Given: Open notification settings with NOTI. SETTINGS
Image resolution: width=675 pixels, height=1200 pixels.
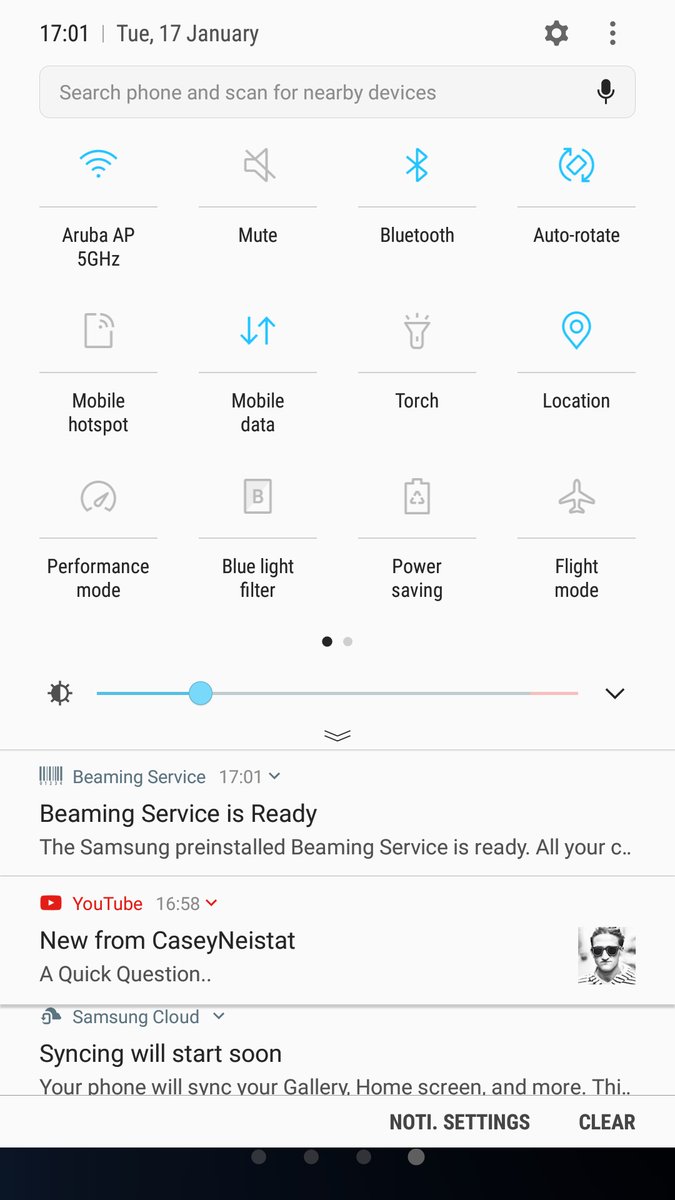Looking at the screenshot, I should click(460, 1122).
